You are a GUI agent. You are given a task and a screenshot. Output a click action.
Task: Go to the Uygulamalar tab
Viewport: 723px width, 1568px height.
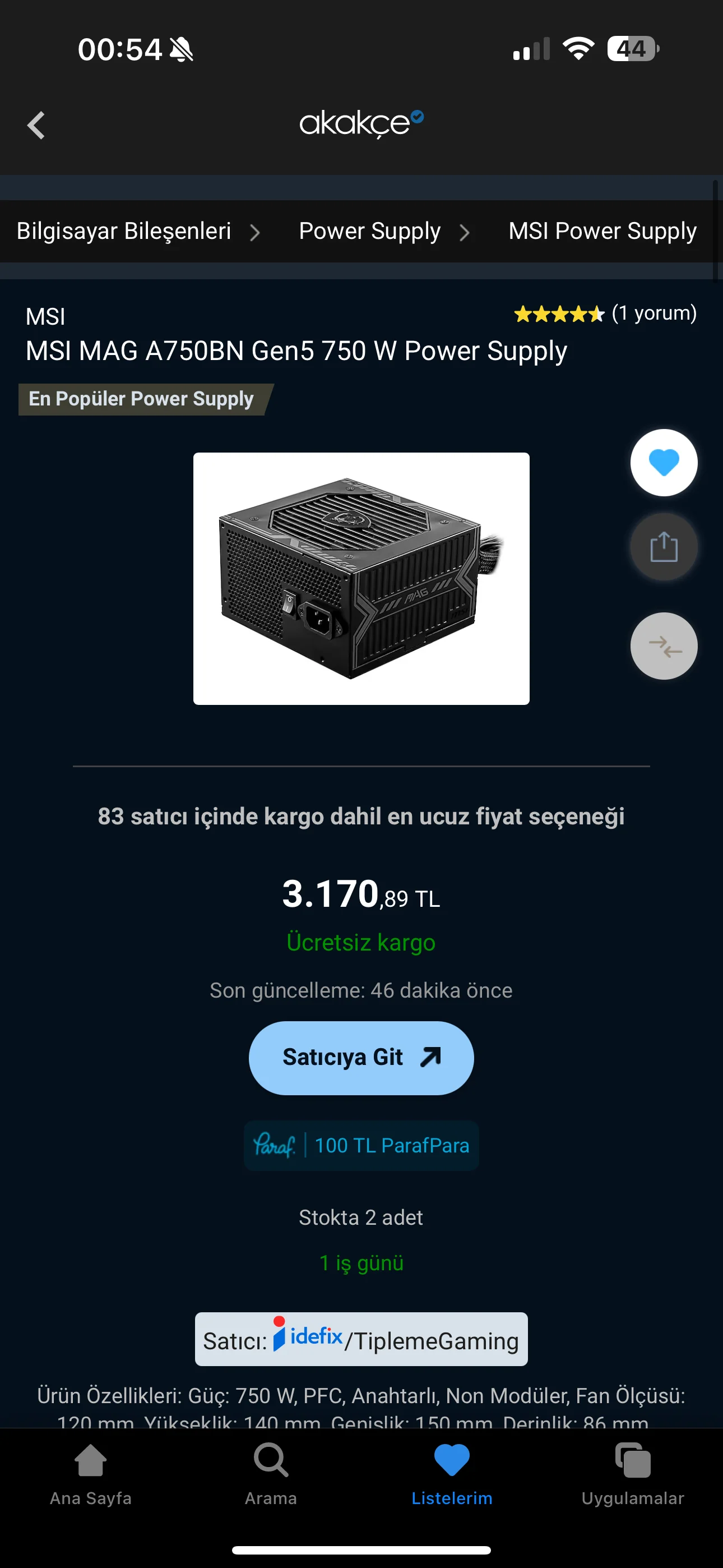[x=632, y=1473]
